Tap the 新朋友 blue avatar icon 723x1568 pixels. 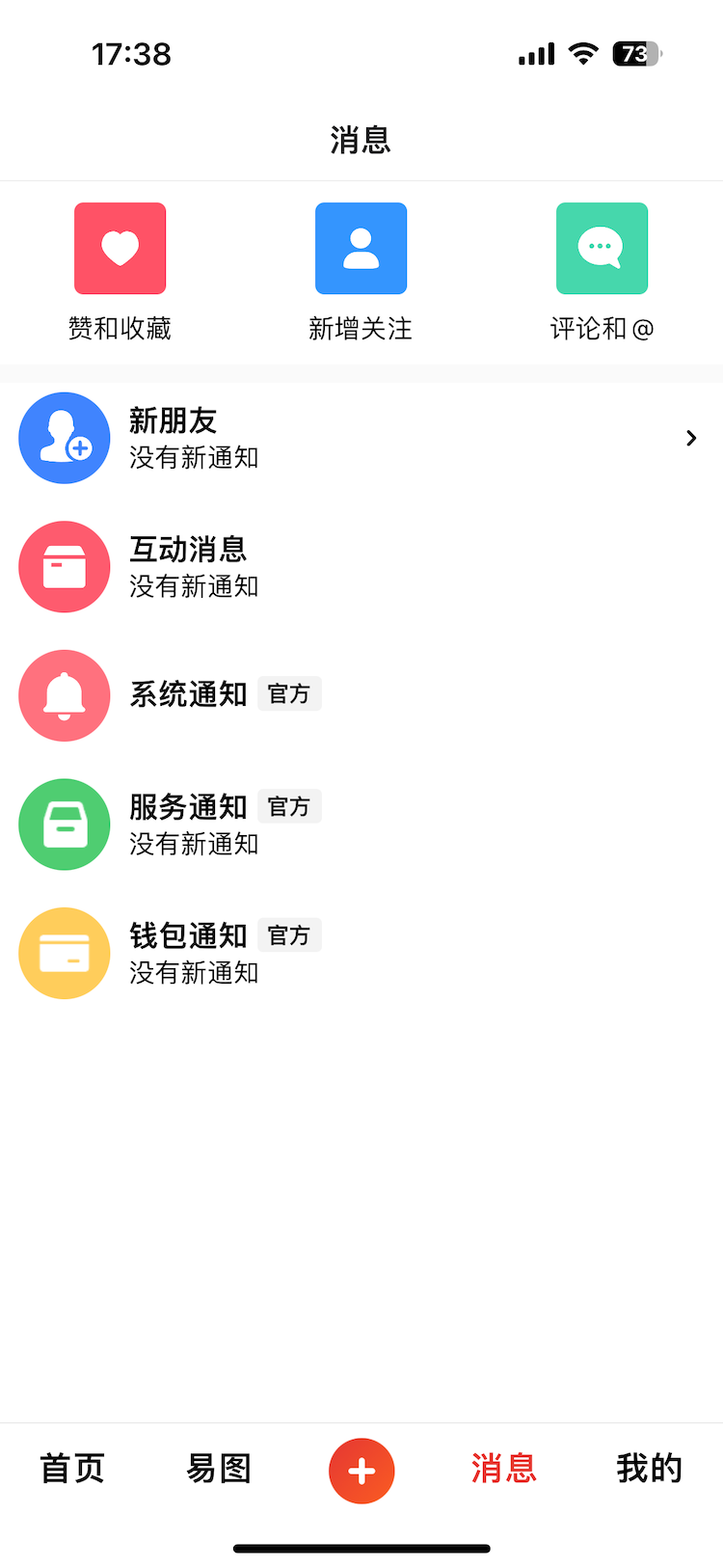point(64,438)
